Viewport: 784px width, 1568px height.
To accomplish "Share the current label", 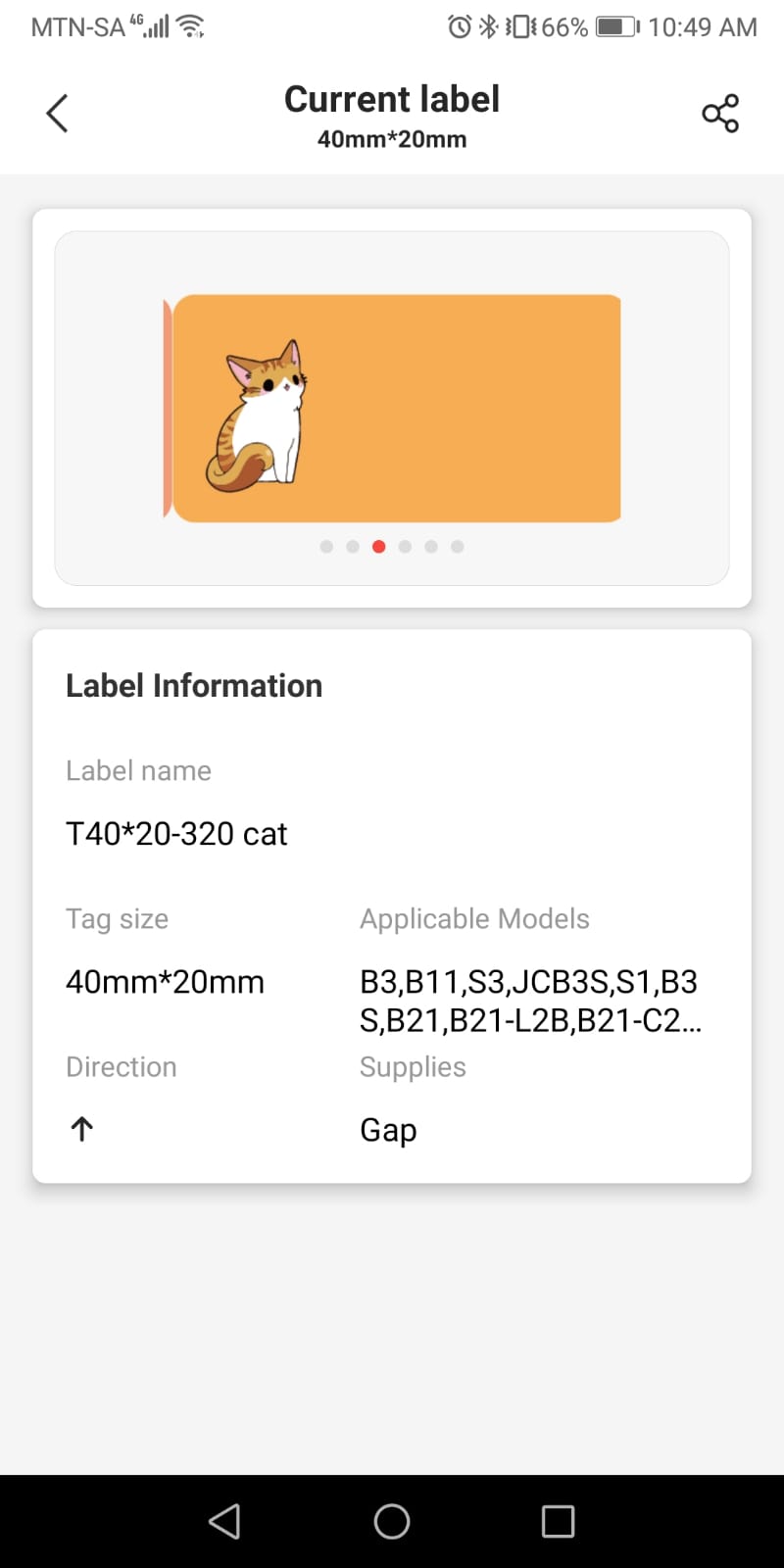I will tap(720, 114).
